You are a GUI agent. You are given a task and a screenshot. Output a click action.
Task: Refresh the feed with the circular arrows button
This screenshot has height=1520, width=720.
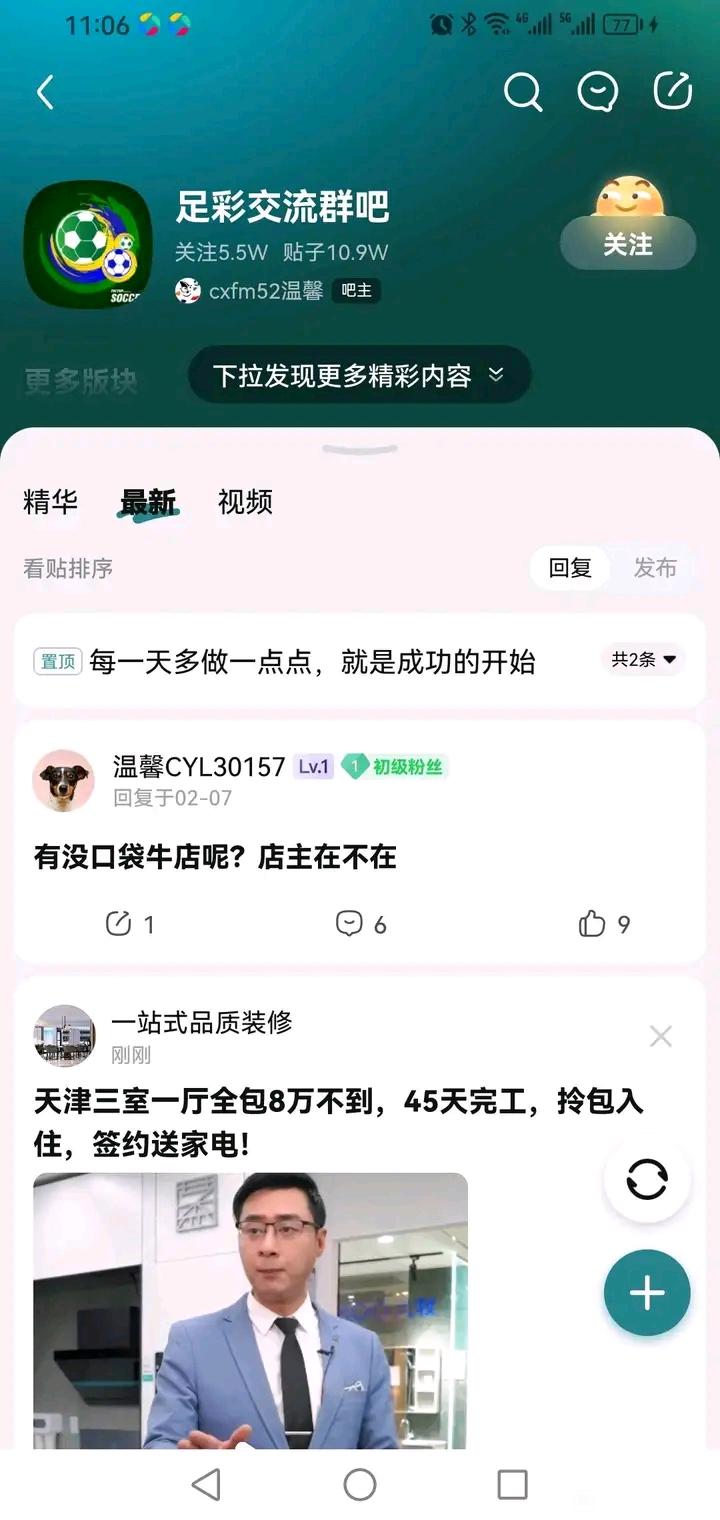pyautogui.click(x=647, y=1180)
